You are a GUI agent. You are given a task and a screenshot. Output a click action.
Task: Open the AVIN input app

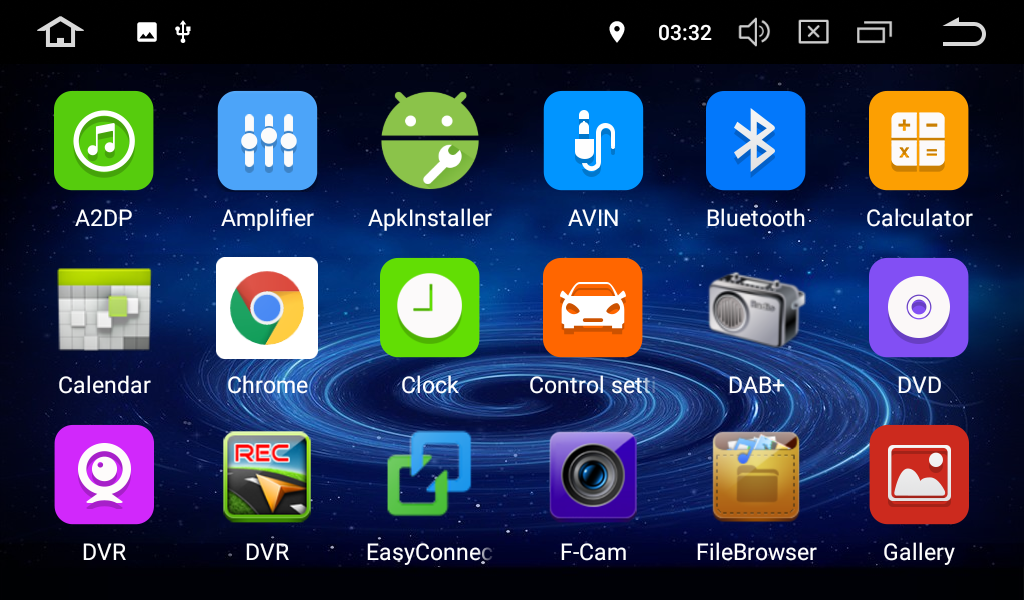[x=593, y=141]
